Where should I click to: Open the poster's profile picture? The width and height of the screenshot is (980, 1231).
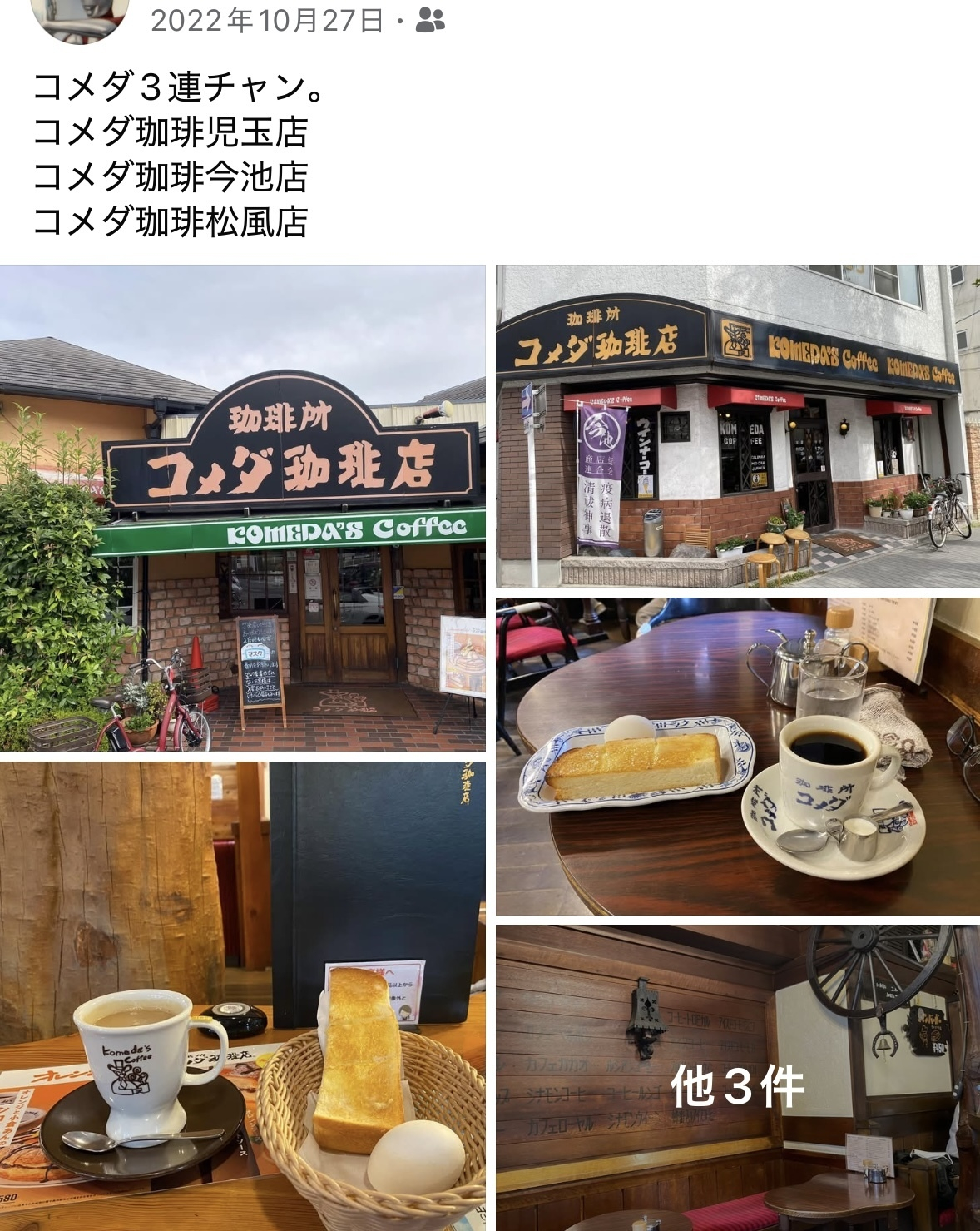[80, 18]
